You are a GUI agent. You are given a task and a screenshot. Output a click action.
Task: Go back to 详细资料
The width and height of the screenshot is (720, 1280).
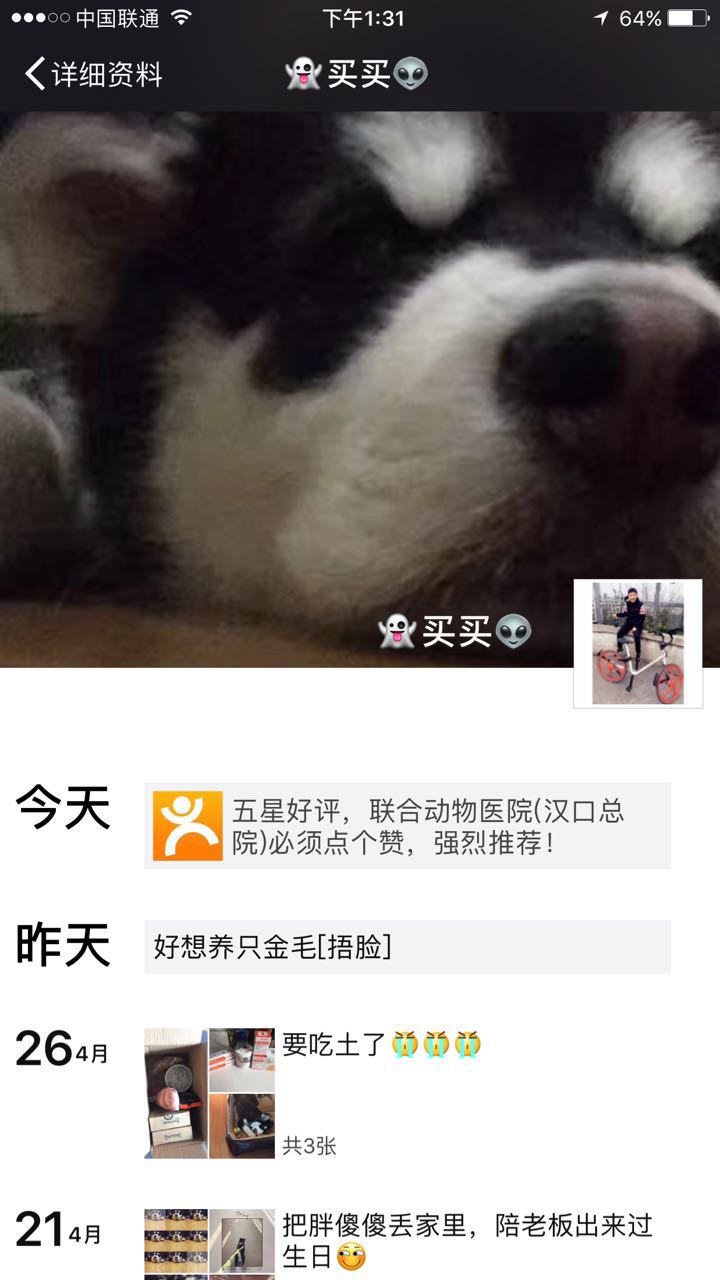pos(94,75)
